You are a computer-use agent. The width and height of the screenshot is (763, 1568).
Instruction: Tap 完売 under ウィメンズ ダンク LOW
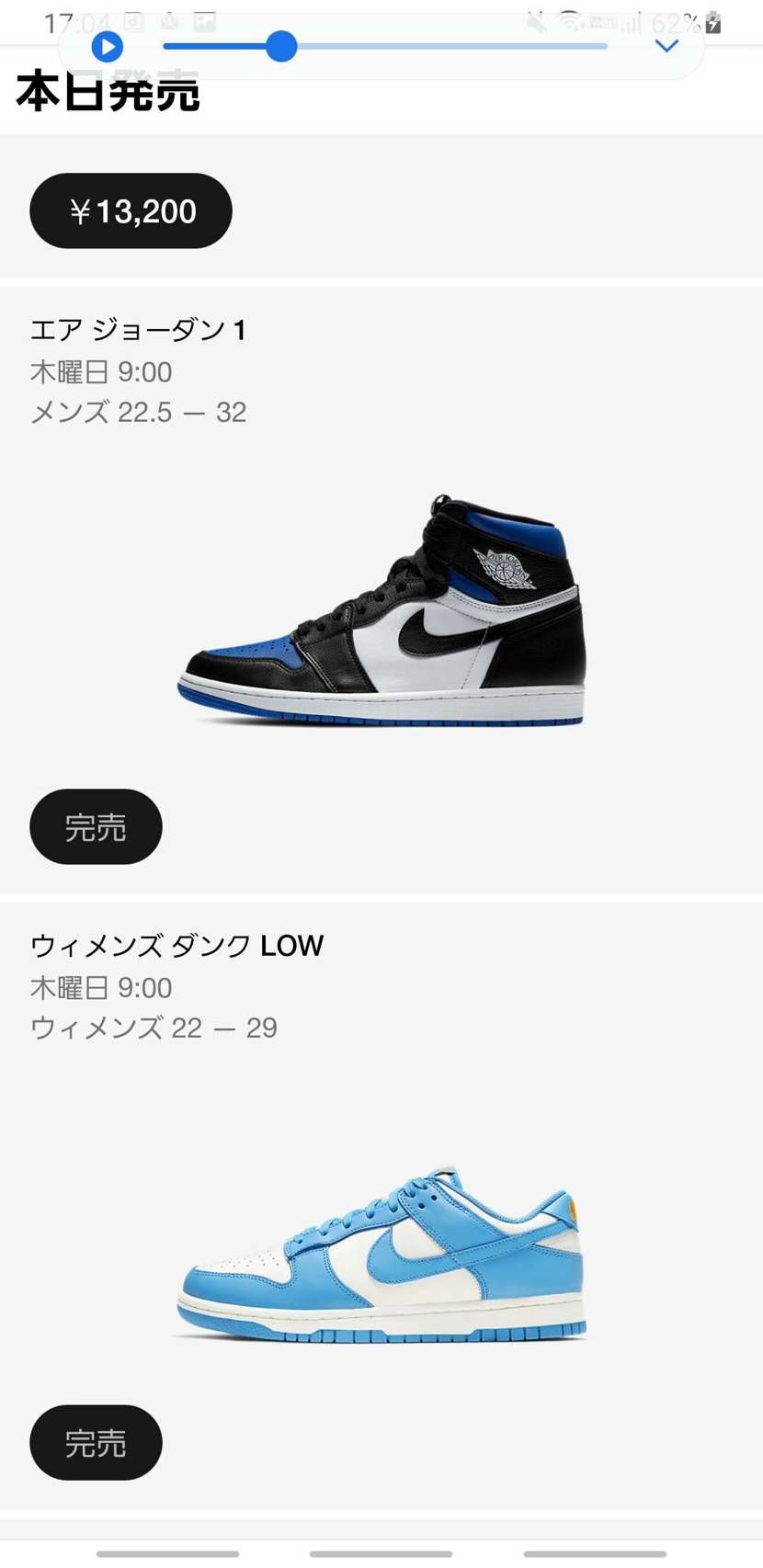click(x=96, y=1443)
